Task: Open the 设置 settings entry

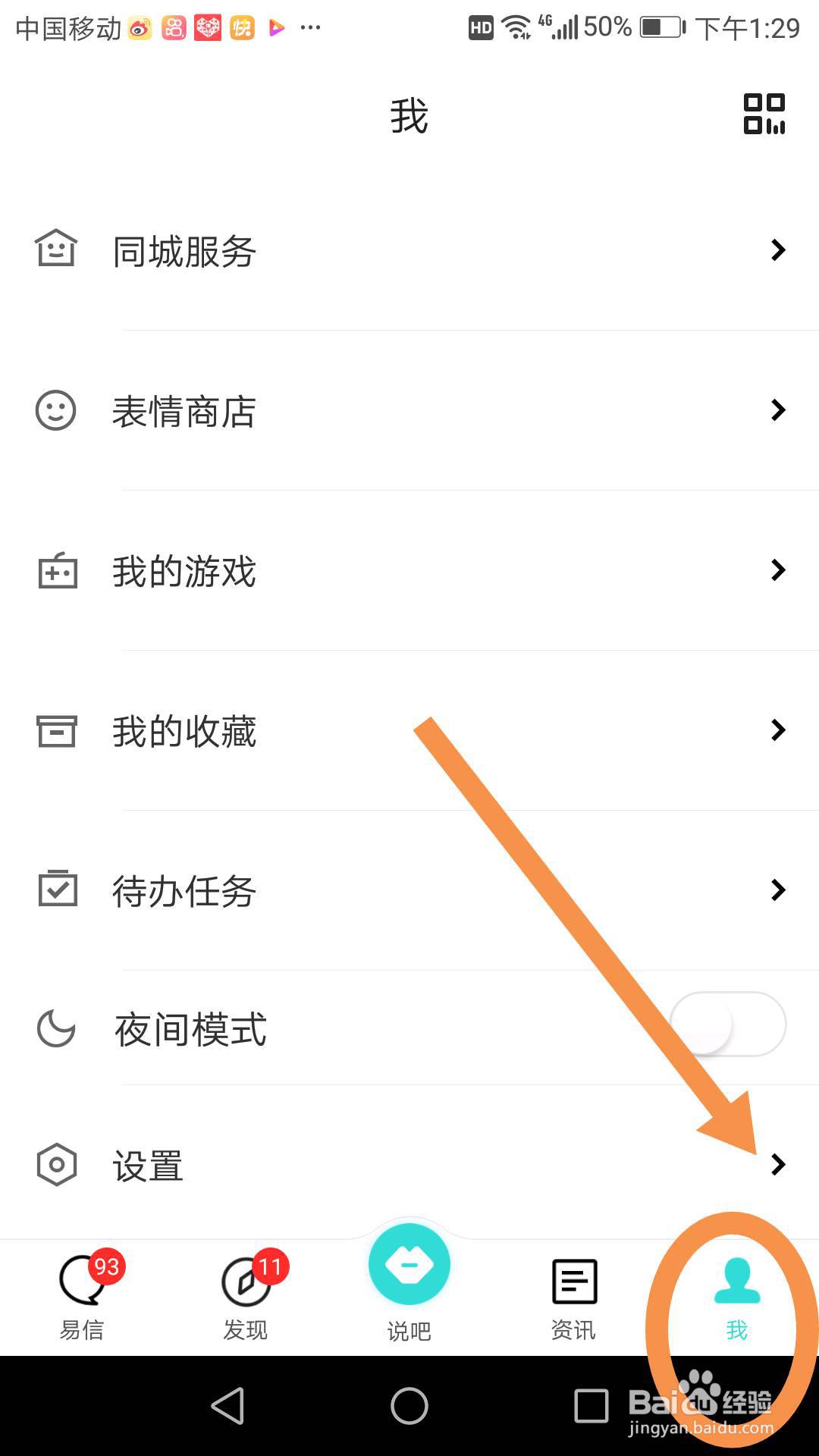Action: 149,1166
